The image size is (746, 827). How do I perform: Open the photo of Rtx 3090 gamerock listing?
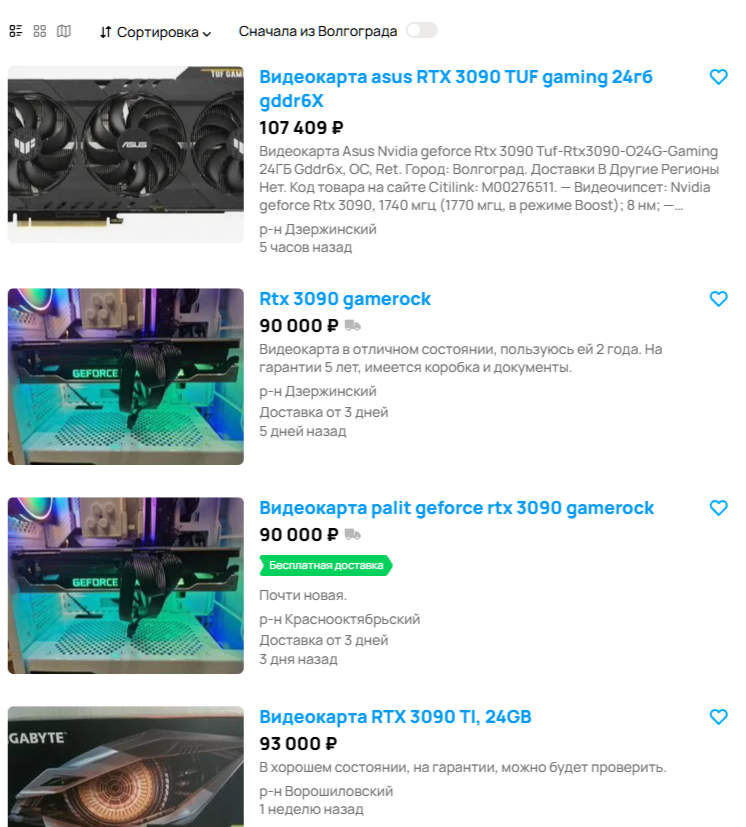(x=125, y=376)
